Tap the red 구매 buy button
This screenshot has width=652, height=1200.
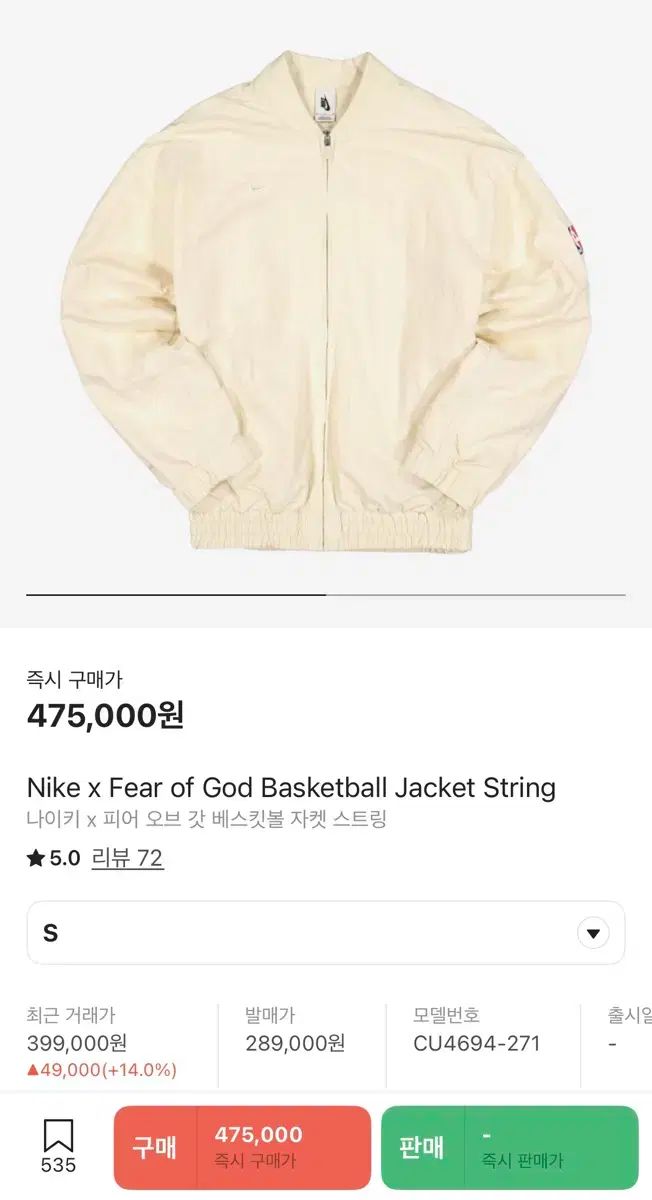tap(242, 1146)
